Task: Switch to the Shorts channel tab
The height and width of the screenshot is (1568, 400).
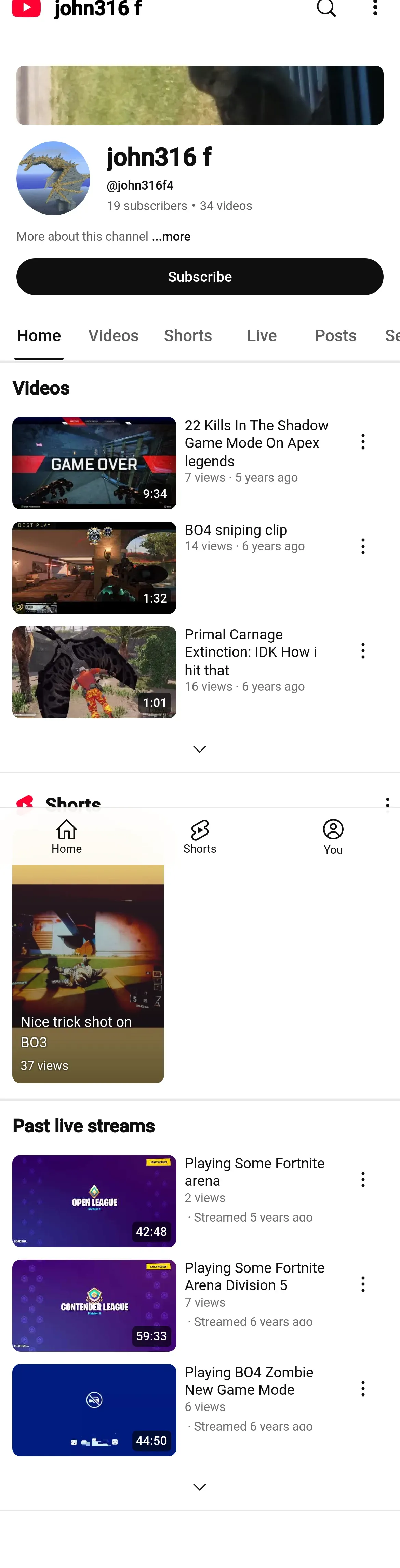Action: tap(187, 335)
